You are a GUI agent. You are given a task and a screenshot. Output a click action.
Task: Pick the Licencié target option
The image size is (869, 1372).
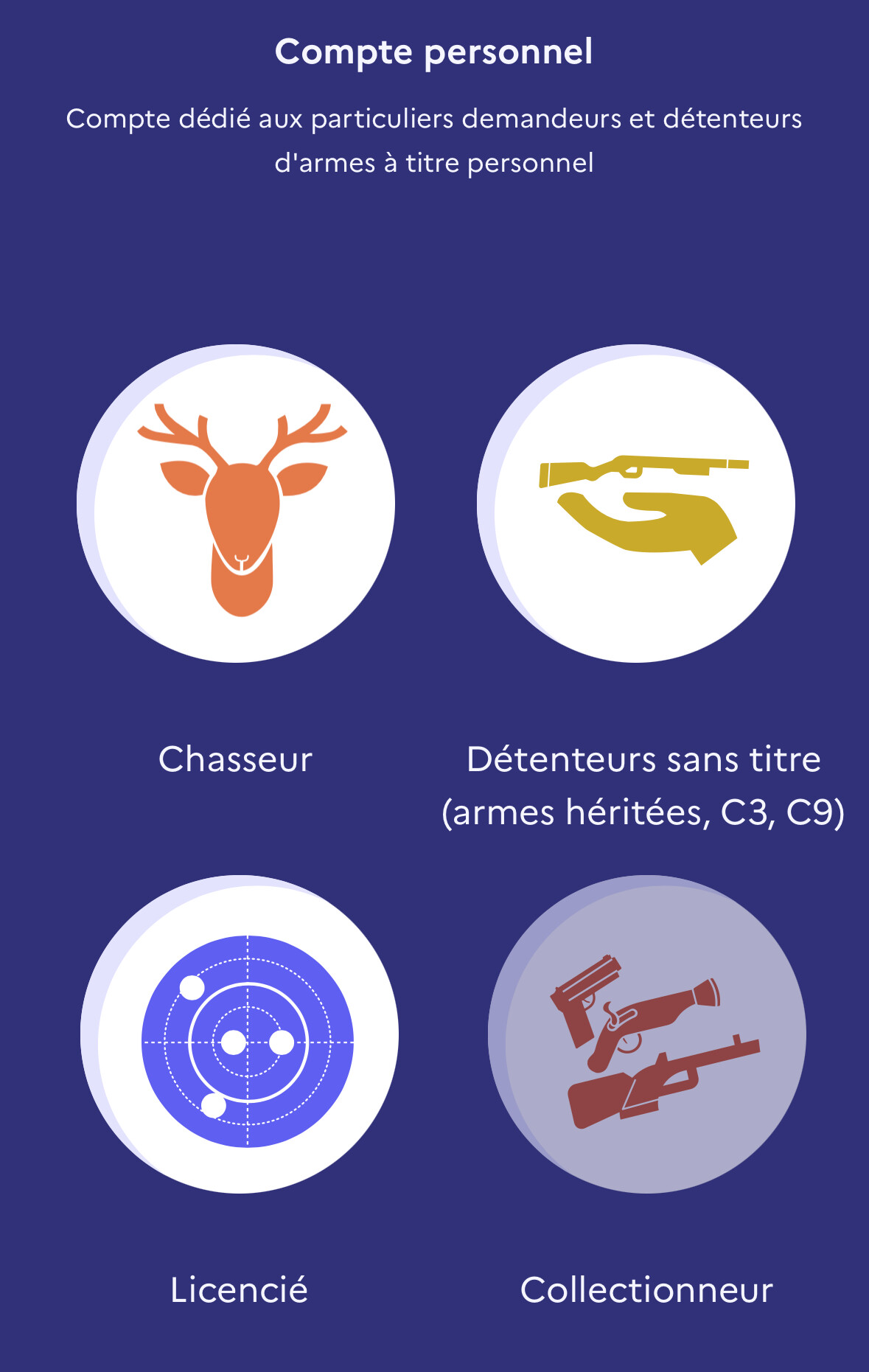tap(240, 1034)
